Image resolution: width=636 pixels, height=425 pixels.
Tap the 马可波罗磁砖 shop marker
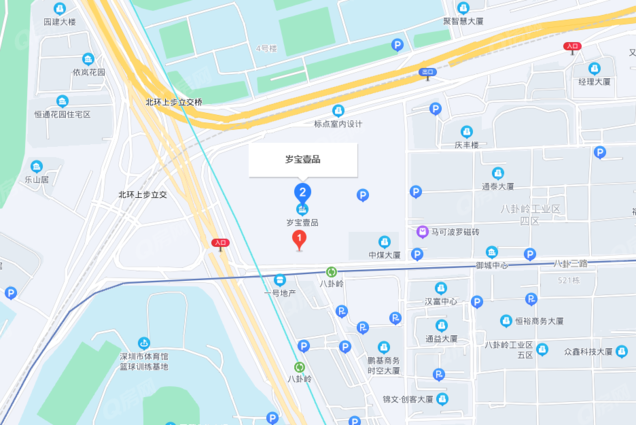424,231
